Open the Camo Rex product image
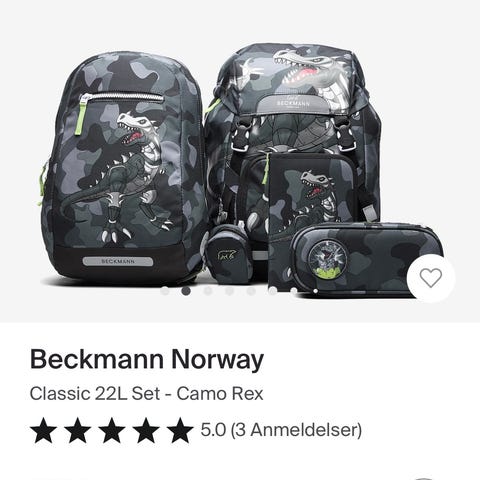The width and height of the screenshot is (480, 480). coord(240,161)
